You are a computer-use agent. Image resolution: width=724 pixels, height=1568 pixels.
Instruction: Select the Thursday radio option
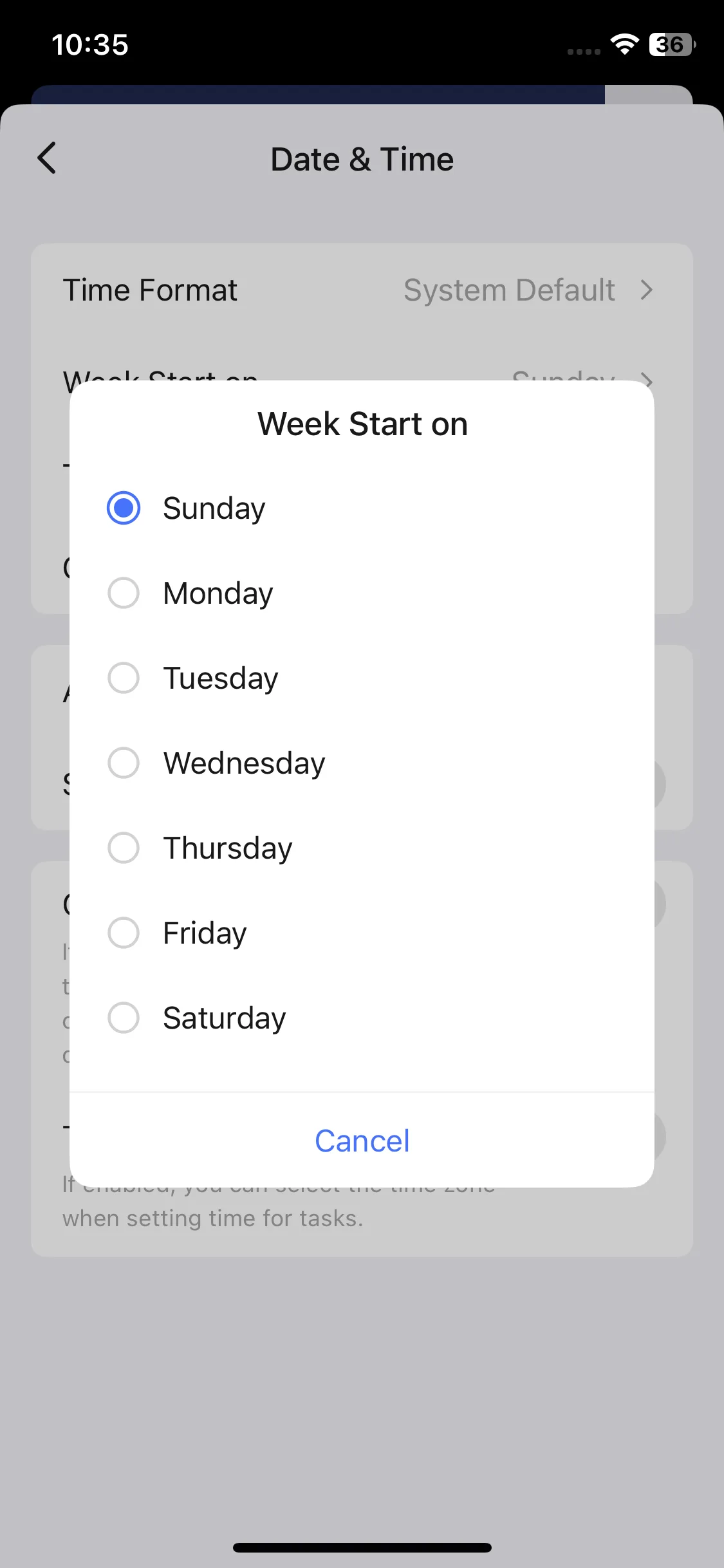coord(124,848)
